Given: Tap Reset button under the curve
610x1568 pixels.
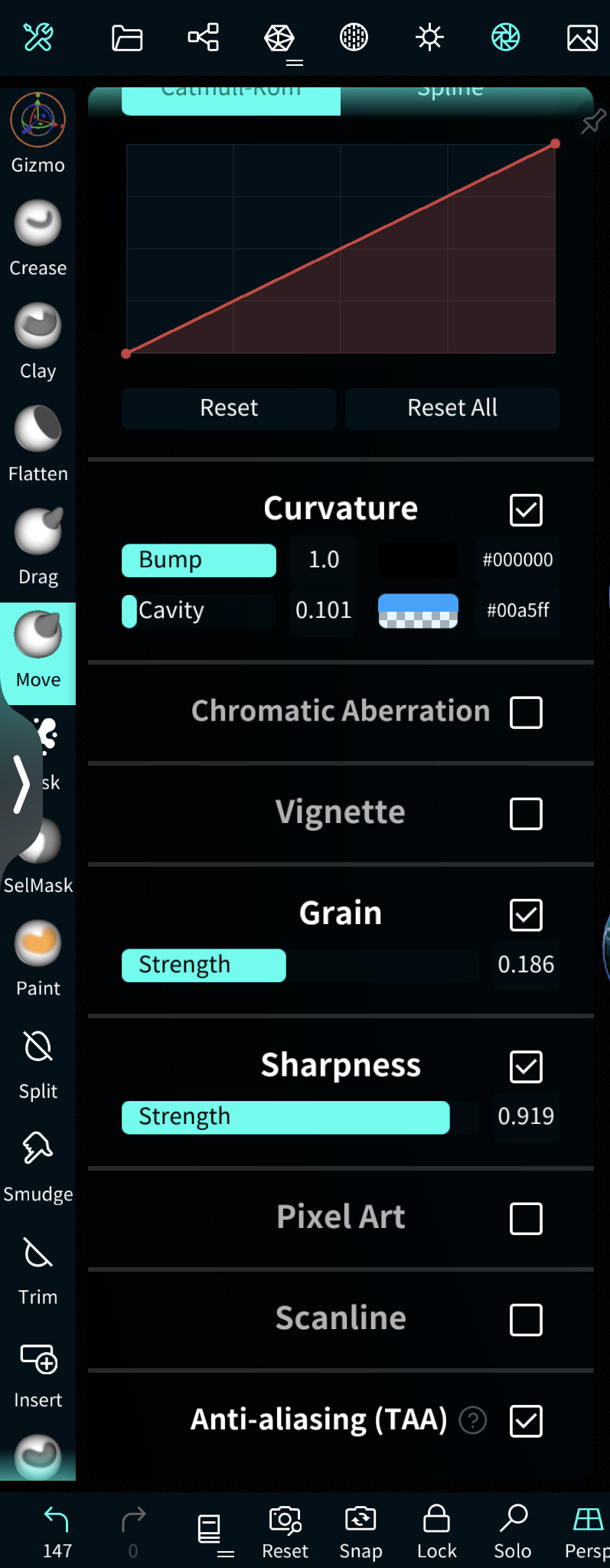Looking at the screenshot, I should 228,408.
